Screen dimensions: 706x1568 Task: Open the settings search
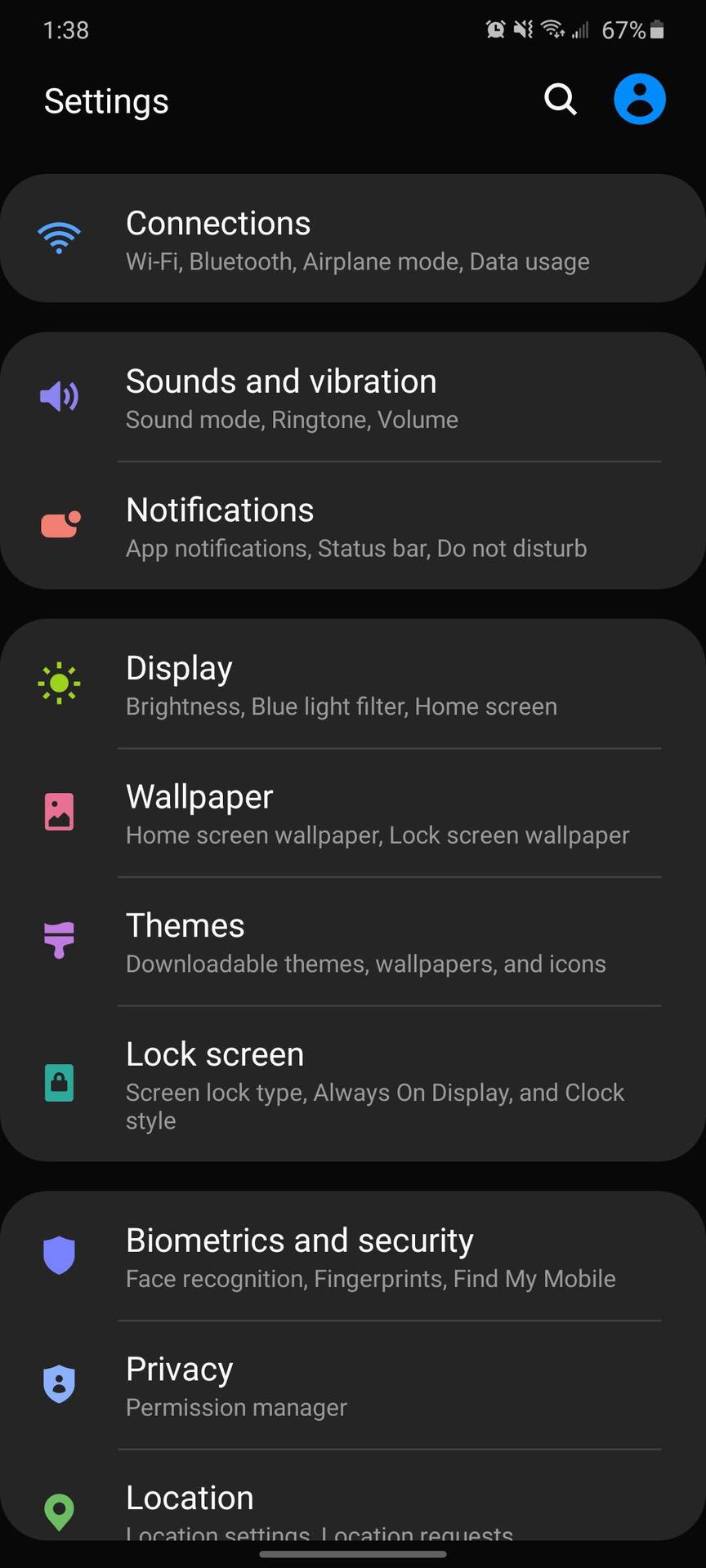point(561,100)
